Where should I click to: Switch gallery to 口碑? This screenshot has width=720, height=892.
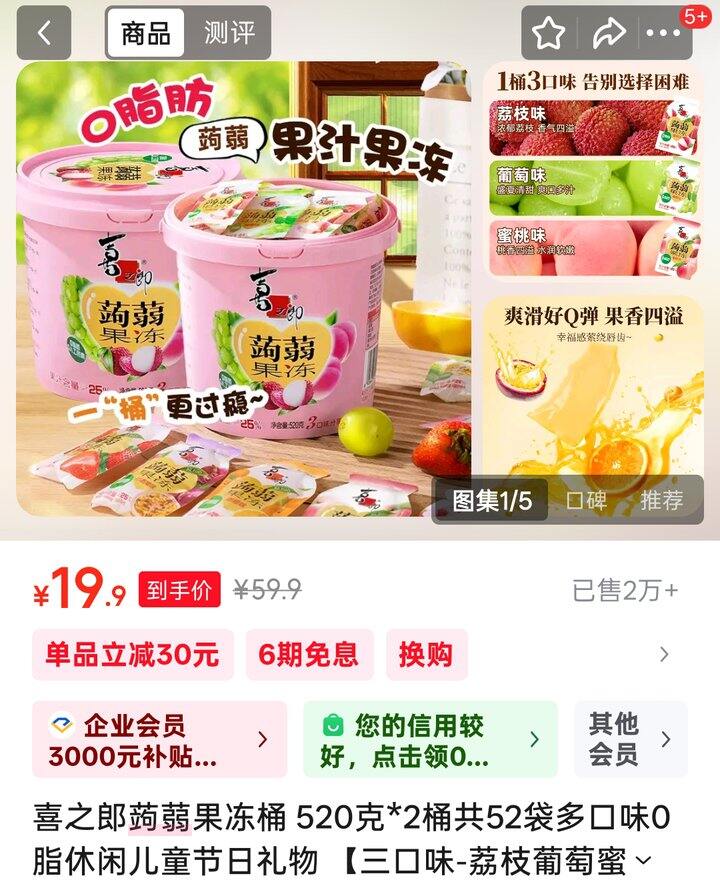click(586, 501)
